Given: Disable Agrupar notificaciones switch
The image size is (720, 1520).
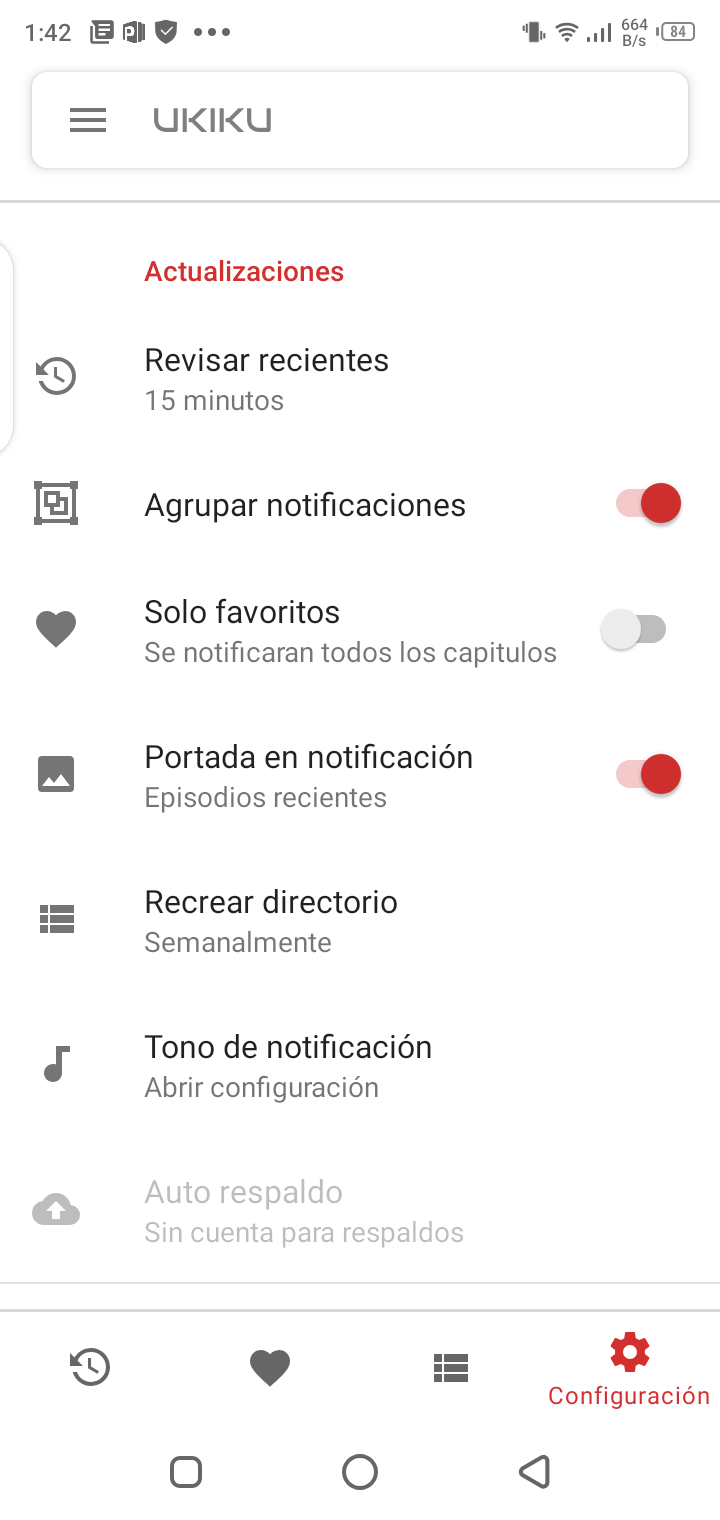Looking at the screenshot, I should point(648,504).
